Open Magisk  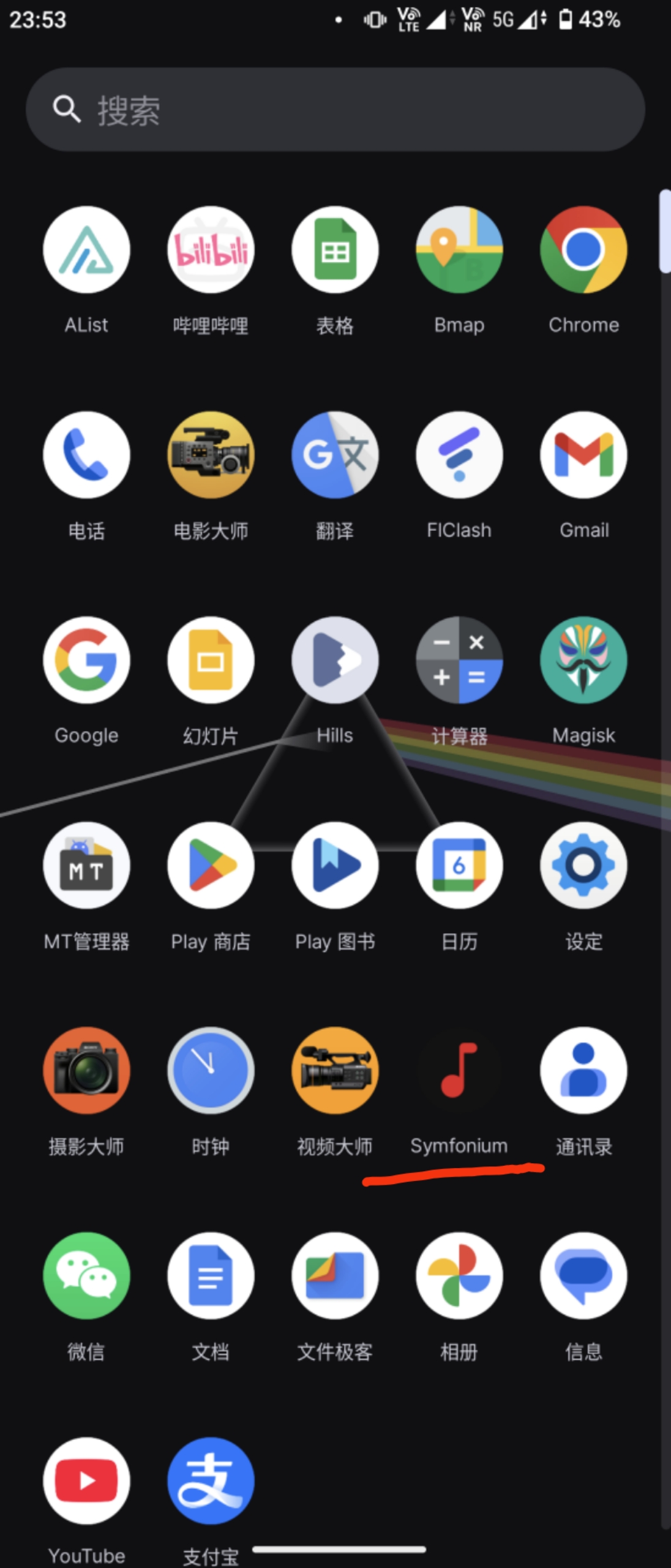(x=583, y=660)
